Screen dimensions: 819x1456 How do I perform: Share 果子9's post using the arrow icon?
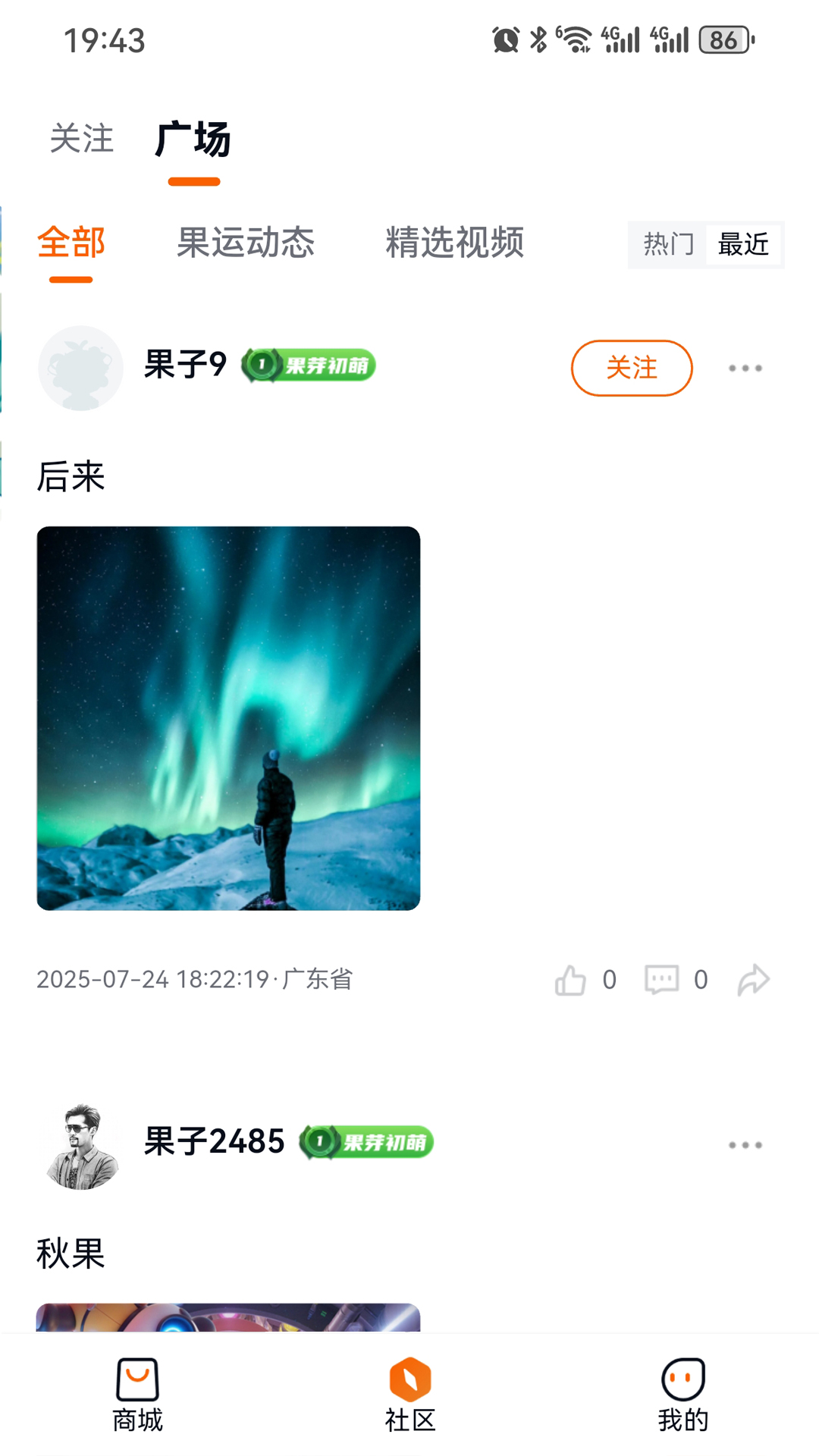(753, 979)
